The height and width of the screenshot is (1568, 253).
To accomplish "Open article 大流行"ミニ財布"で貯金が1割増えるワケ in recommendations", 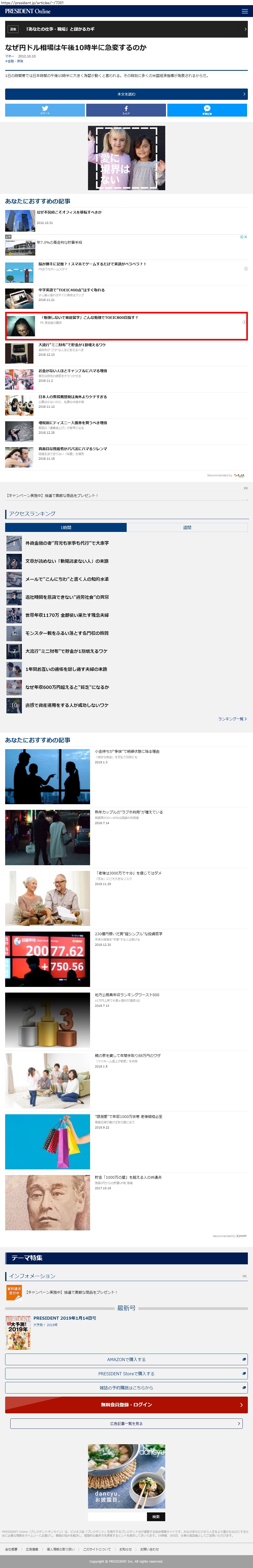I will click(x=72, y=345).
